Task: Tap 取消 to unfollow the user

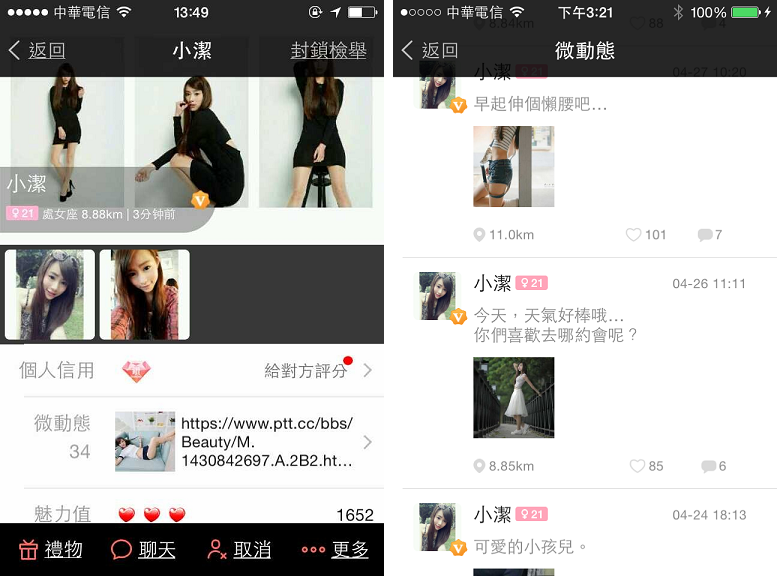Action: point(239,549)
